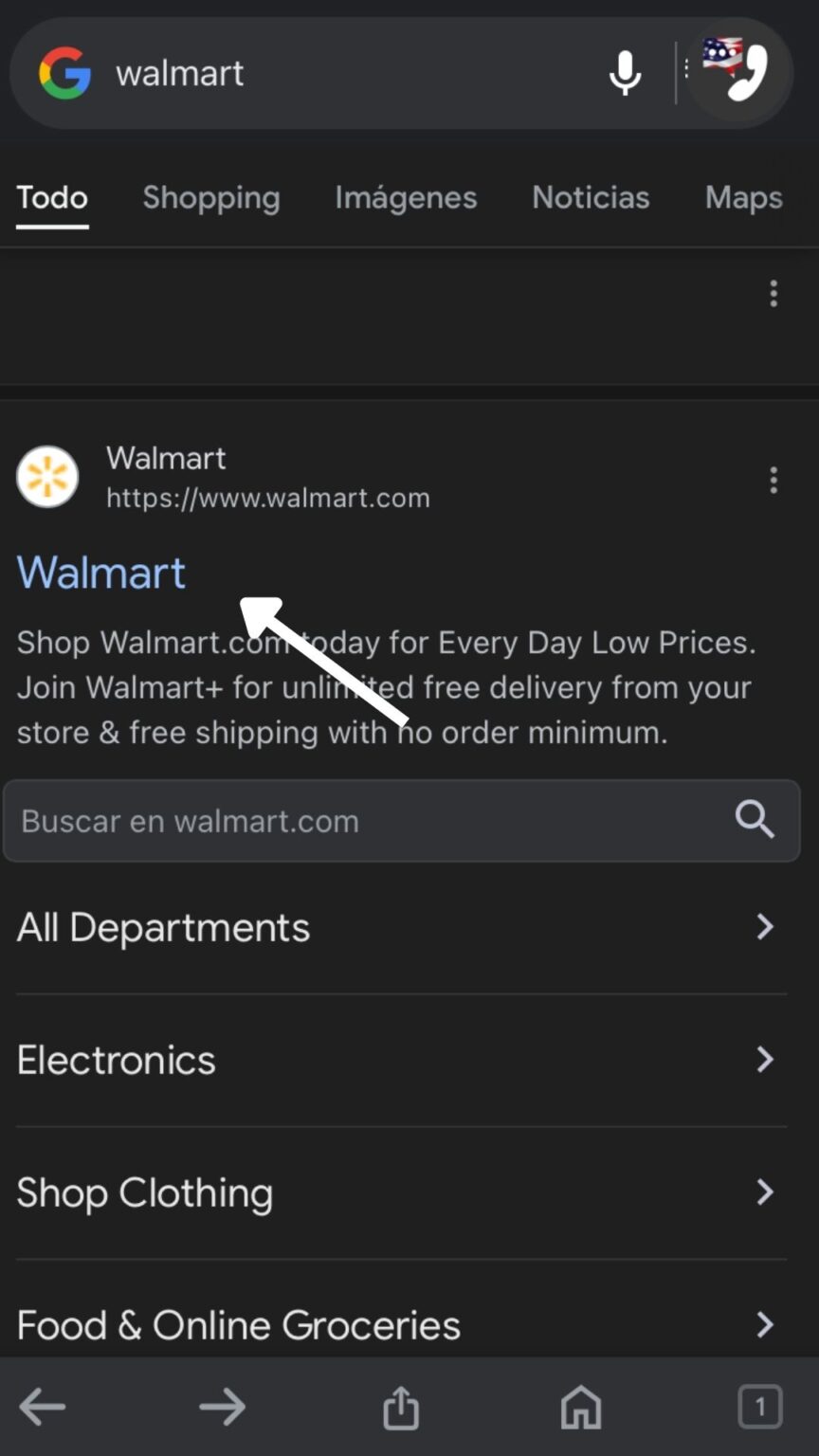Open the three-dot menu on the Walmart result
Screen dimensions: 819x1456
coord(773,481)
